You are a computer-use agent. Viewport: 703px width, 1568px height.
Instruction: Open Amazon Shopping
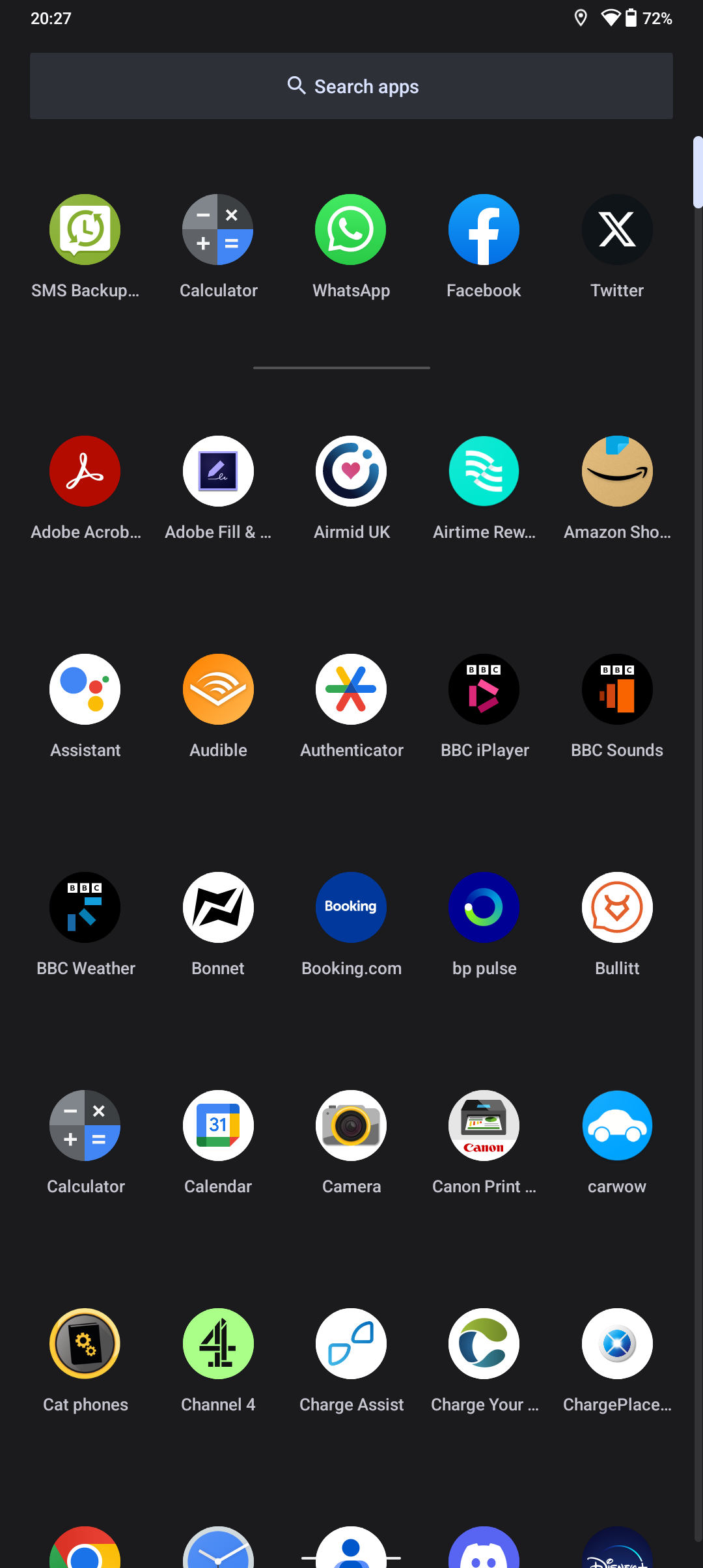(616, 471)
